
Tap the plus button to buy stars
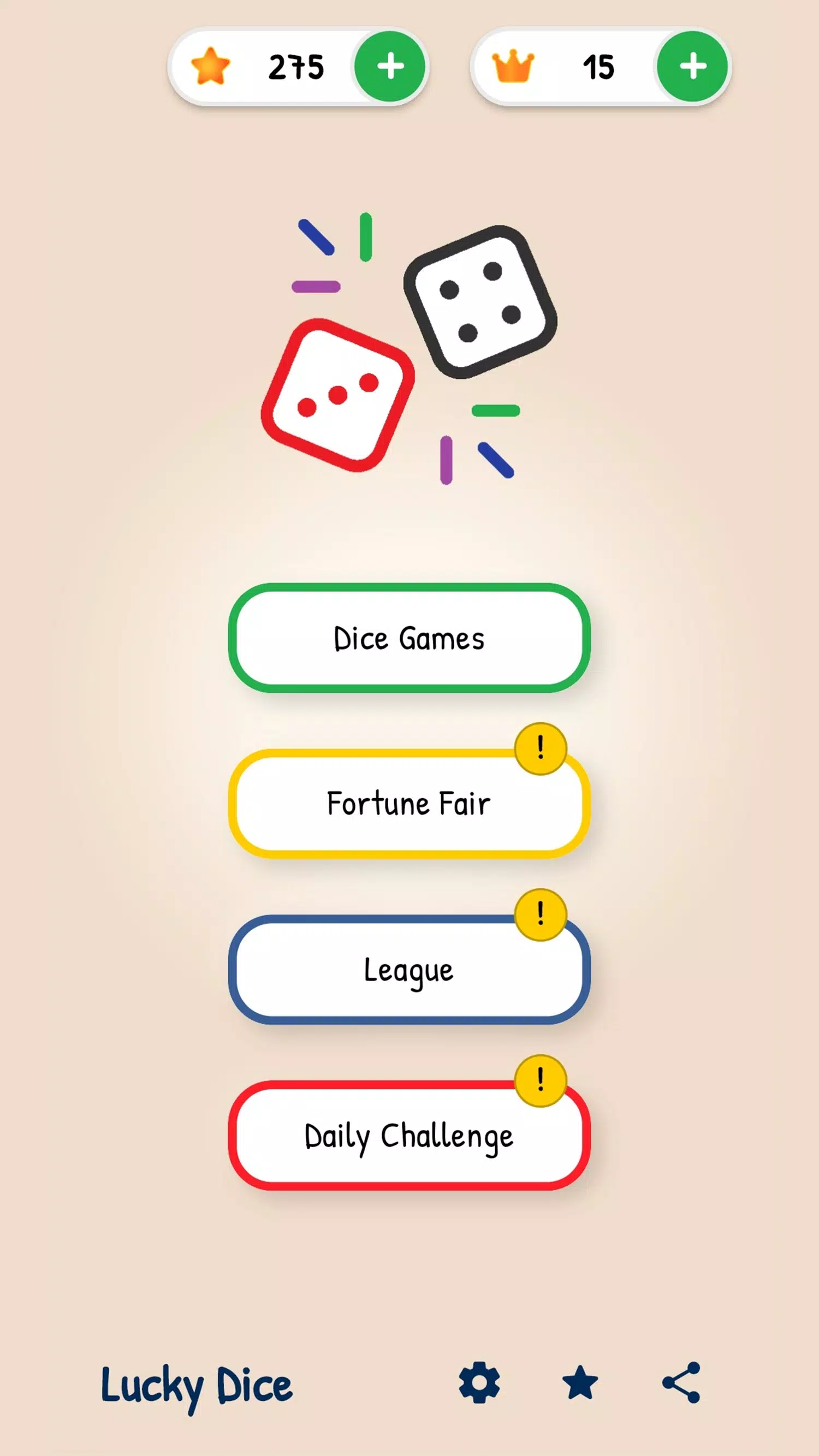point(391,66)
